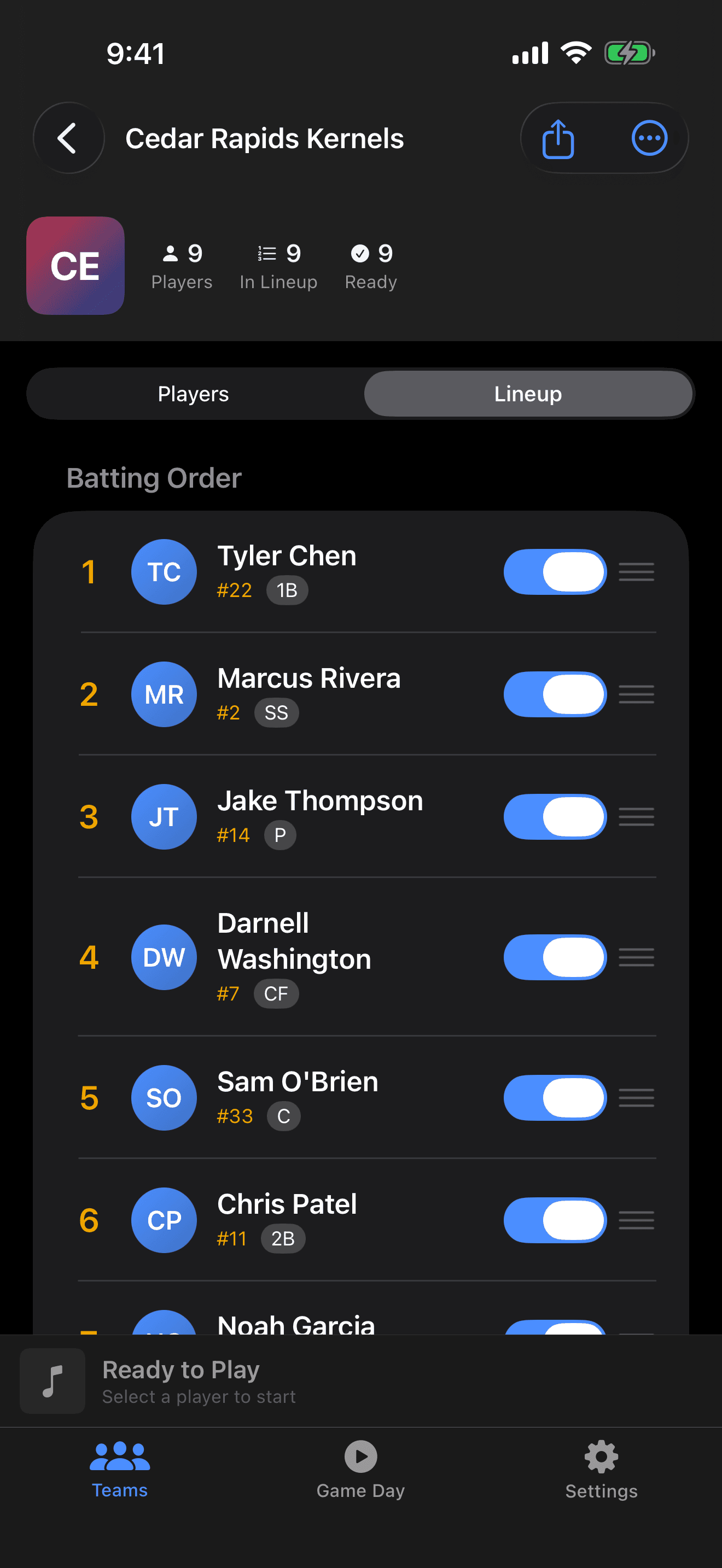Tap Tyler Chen's TC avatar circle
Screen dimensions: 722x1568
coord(164,571)
